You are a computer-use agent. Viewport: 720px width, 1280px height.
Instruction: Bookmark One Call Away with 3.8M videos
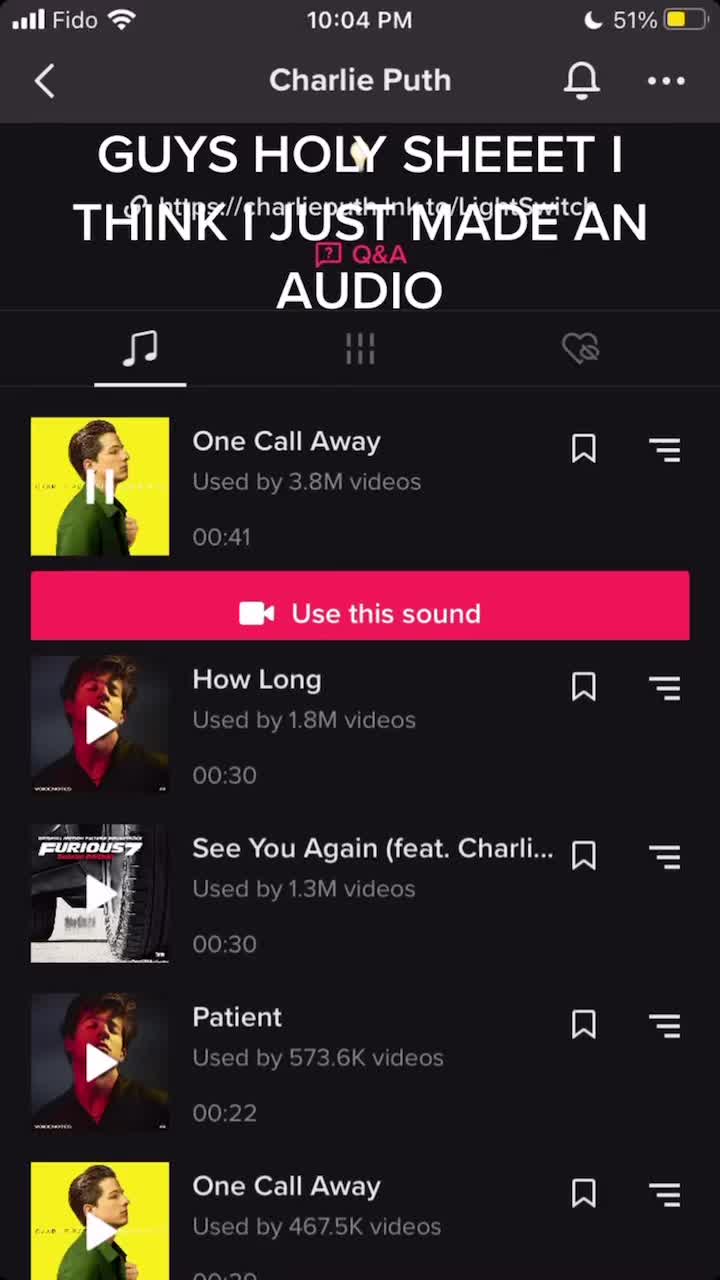click(584, 449)
